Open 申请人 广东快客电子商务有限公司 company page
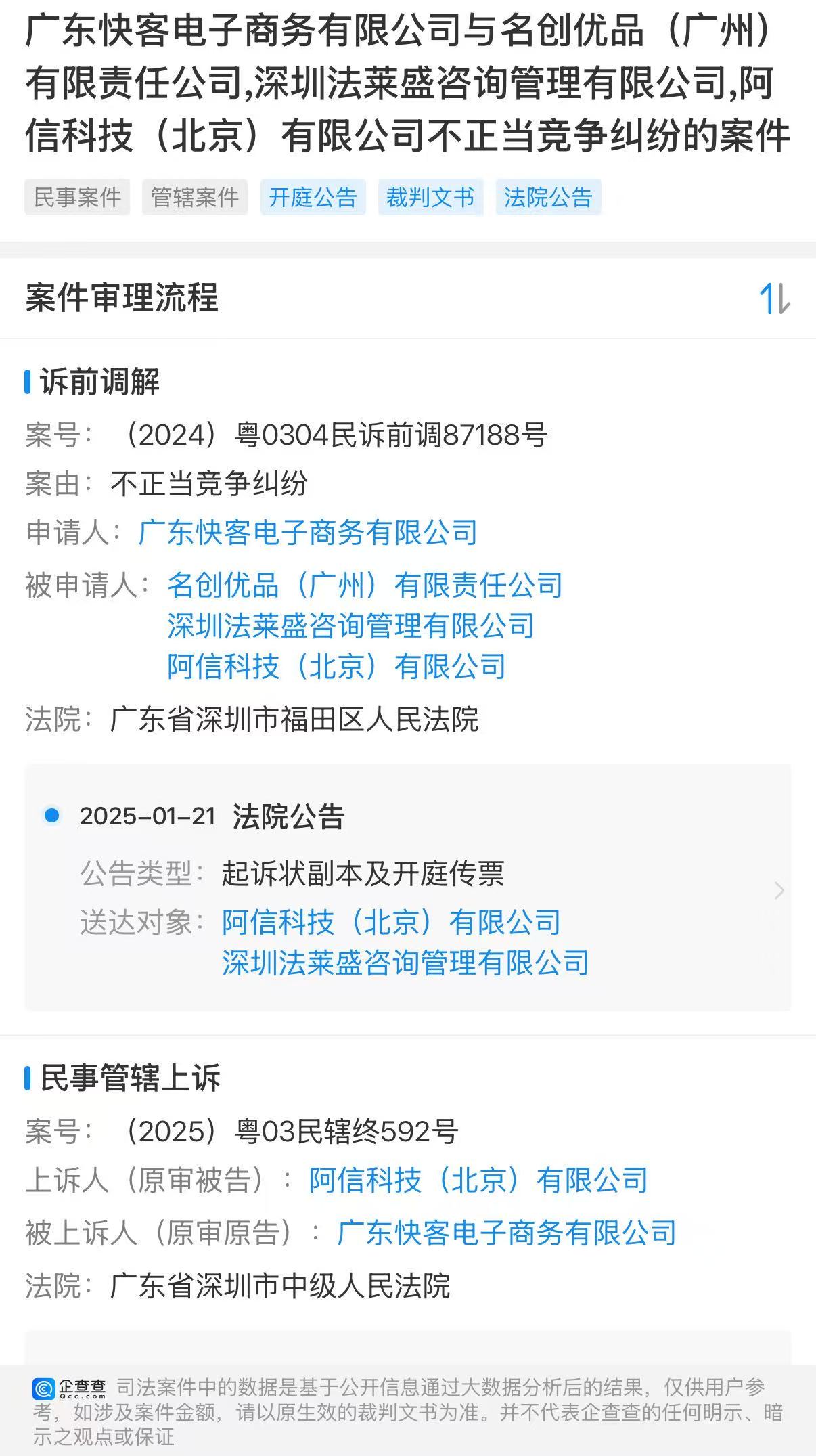 coord(308,533)
